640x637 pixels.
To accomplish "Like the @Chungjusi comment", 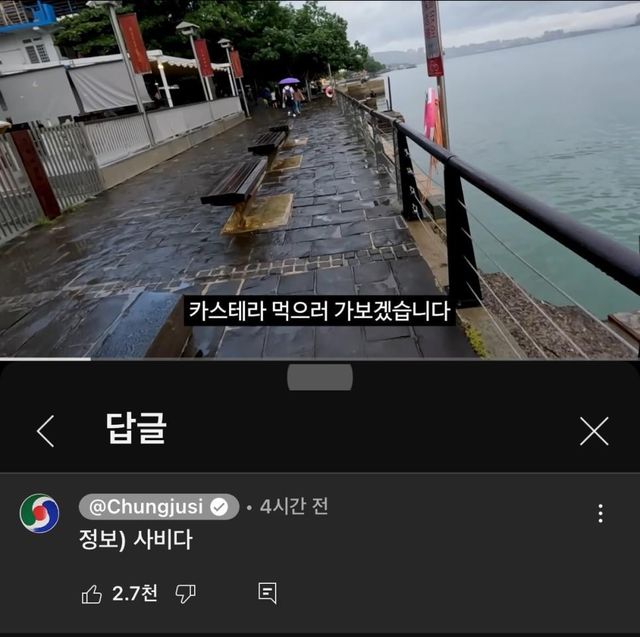I will click(92, 594).
